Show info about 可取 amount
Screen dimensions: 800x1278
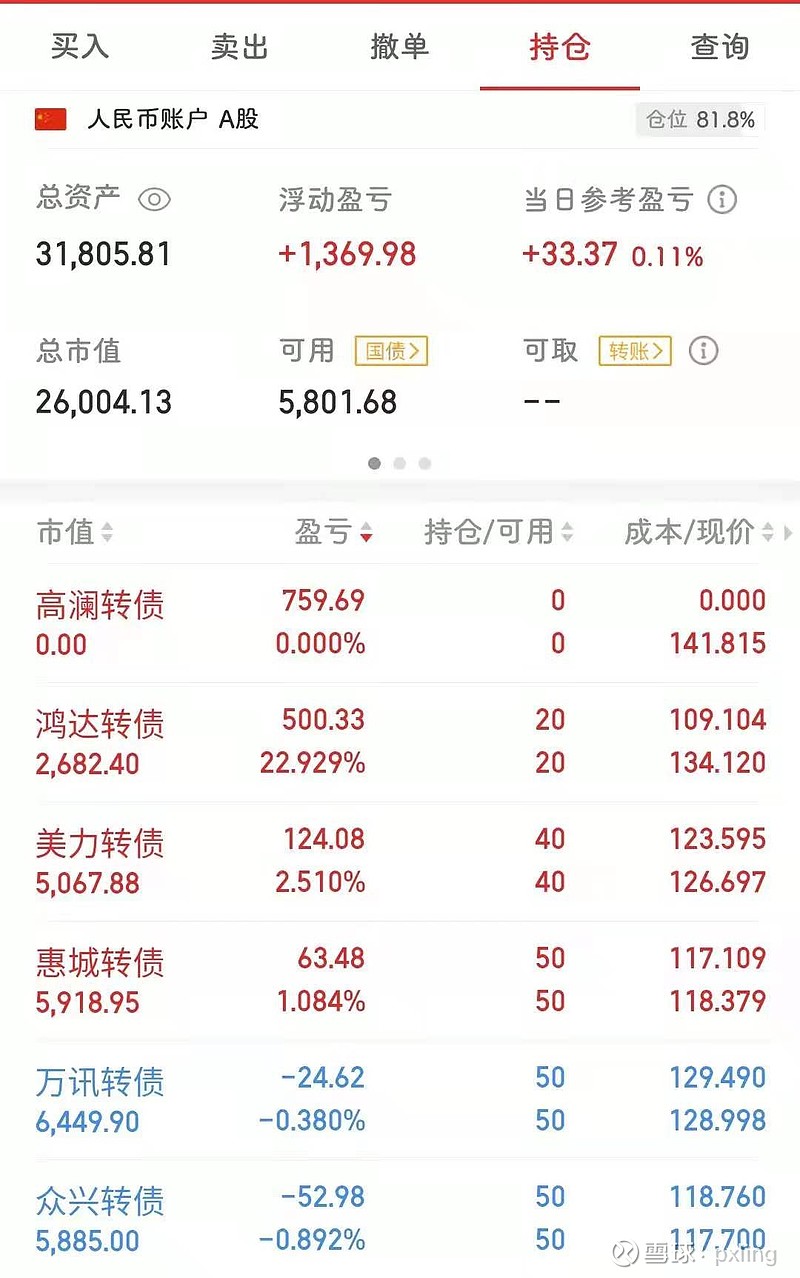(704, 351)
